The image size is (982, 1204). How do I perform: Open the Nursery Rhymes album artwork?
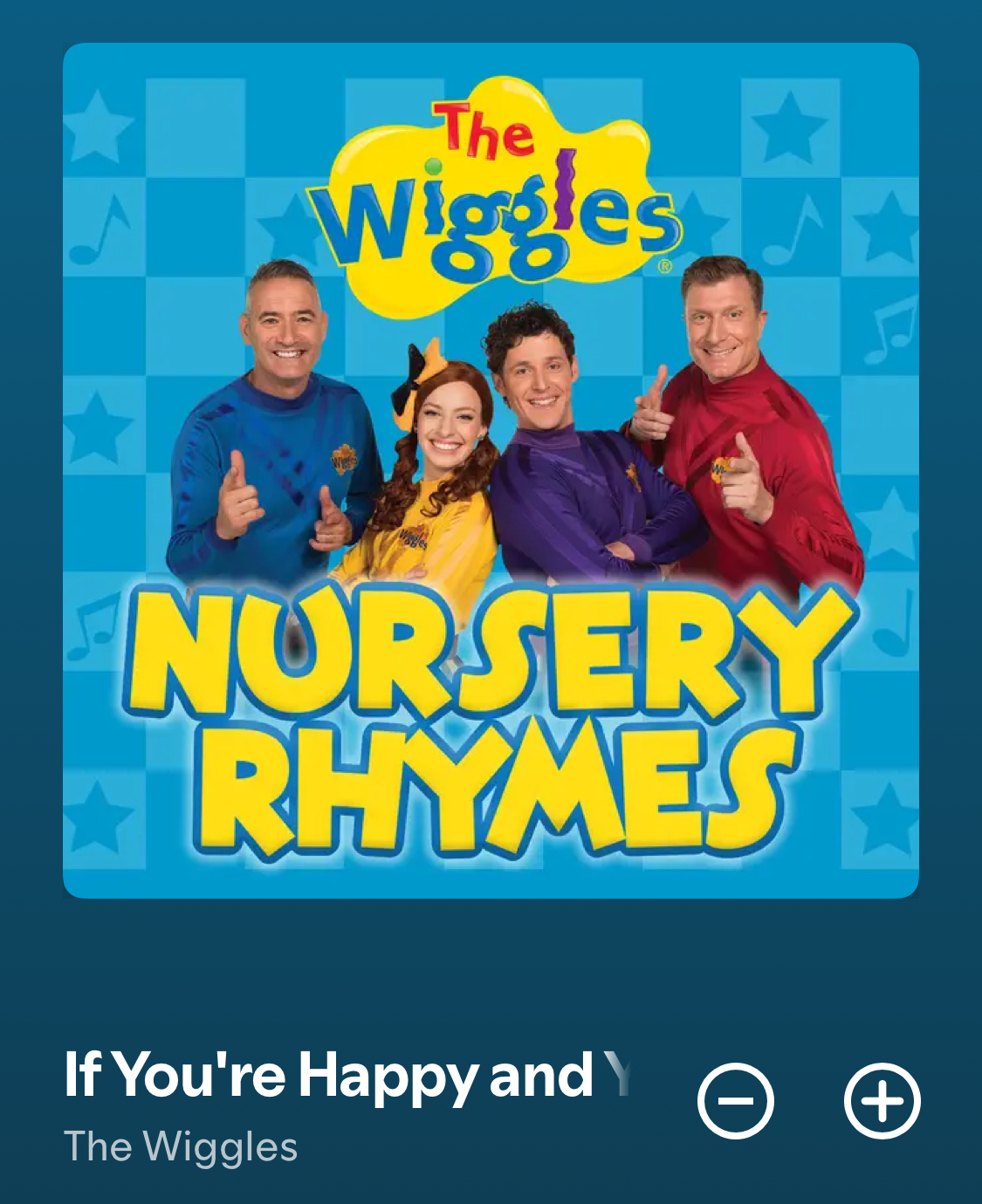(x=491, y=470)
